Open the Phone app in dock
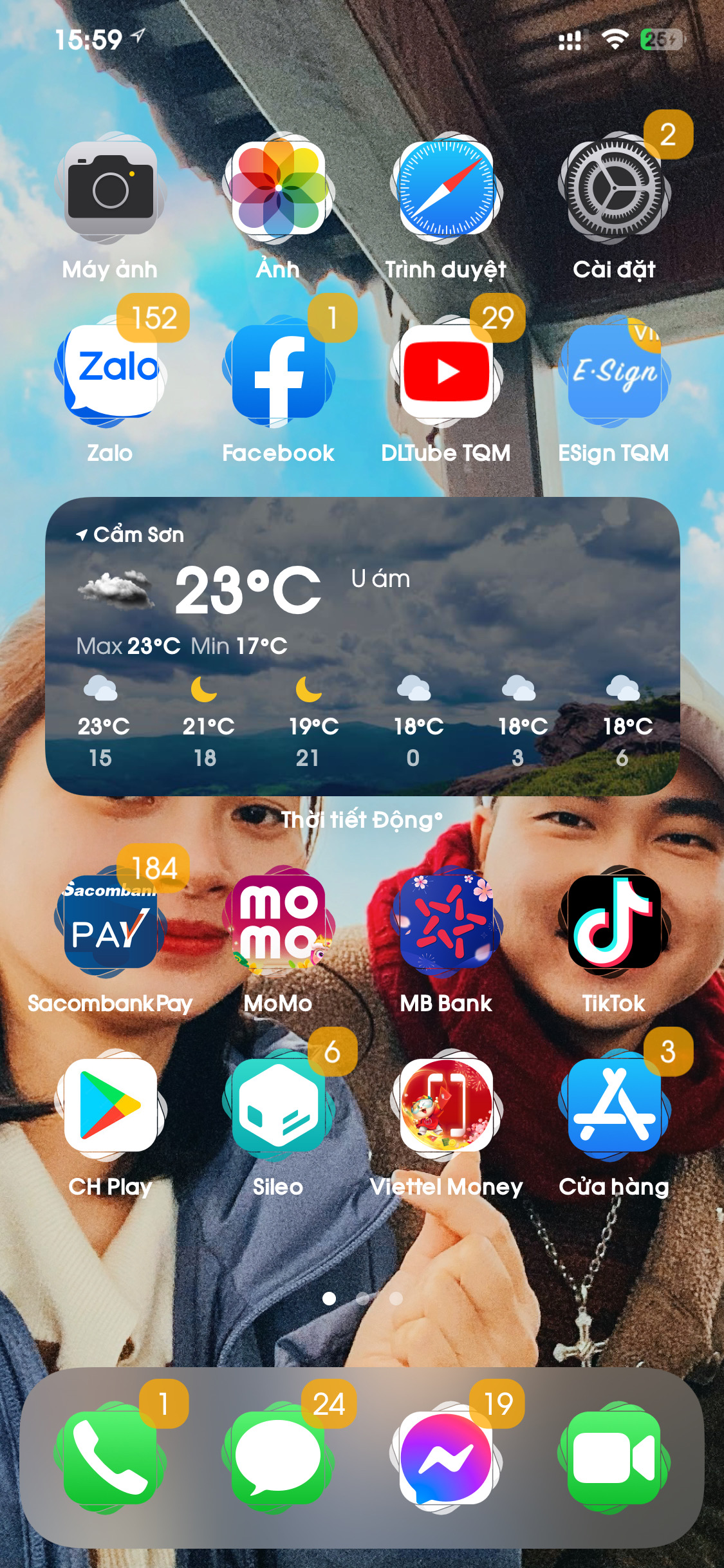The width and height of the screenshot is (724, 1568). (x=111, y=1458)
